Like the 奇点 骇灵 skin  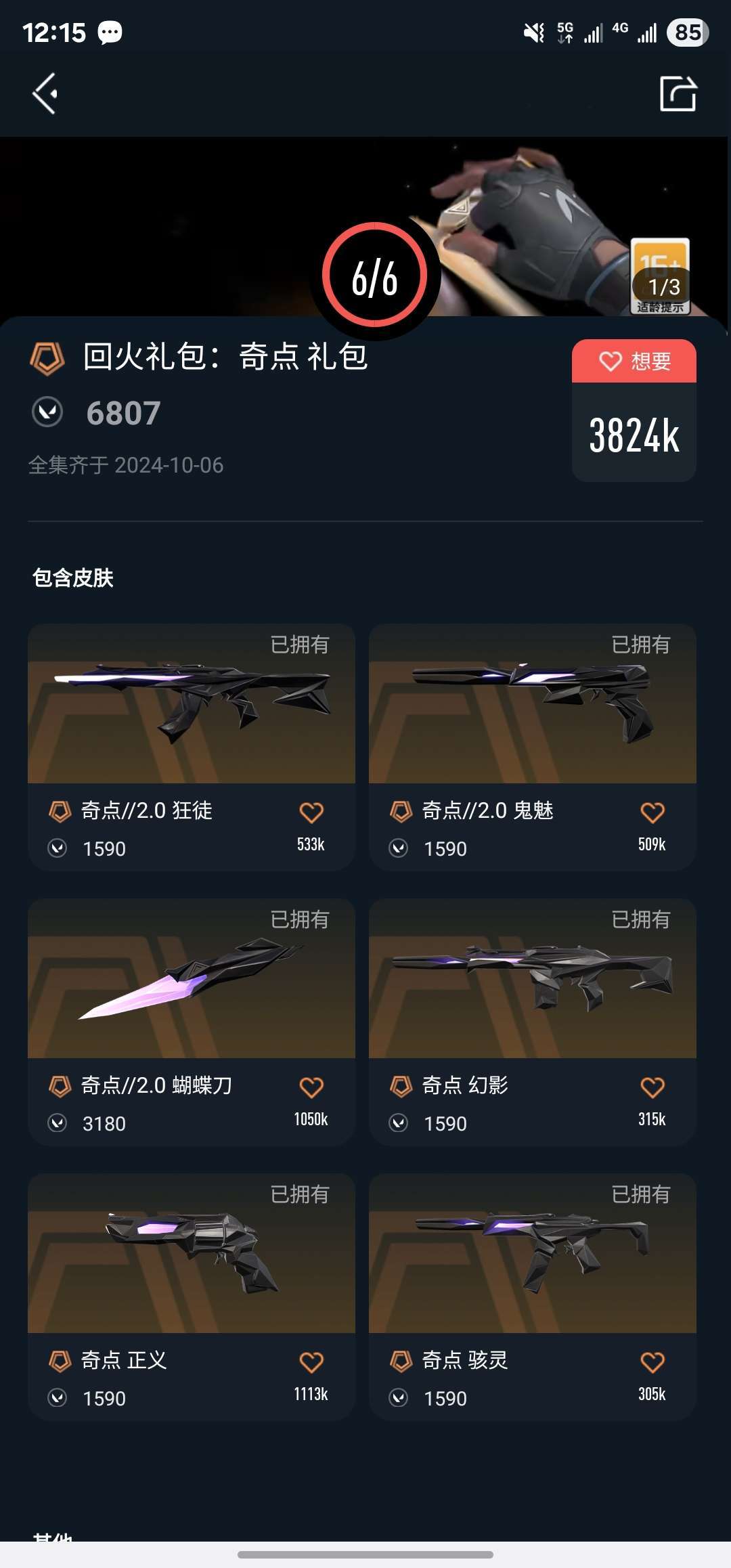(x=652, y=1362)
